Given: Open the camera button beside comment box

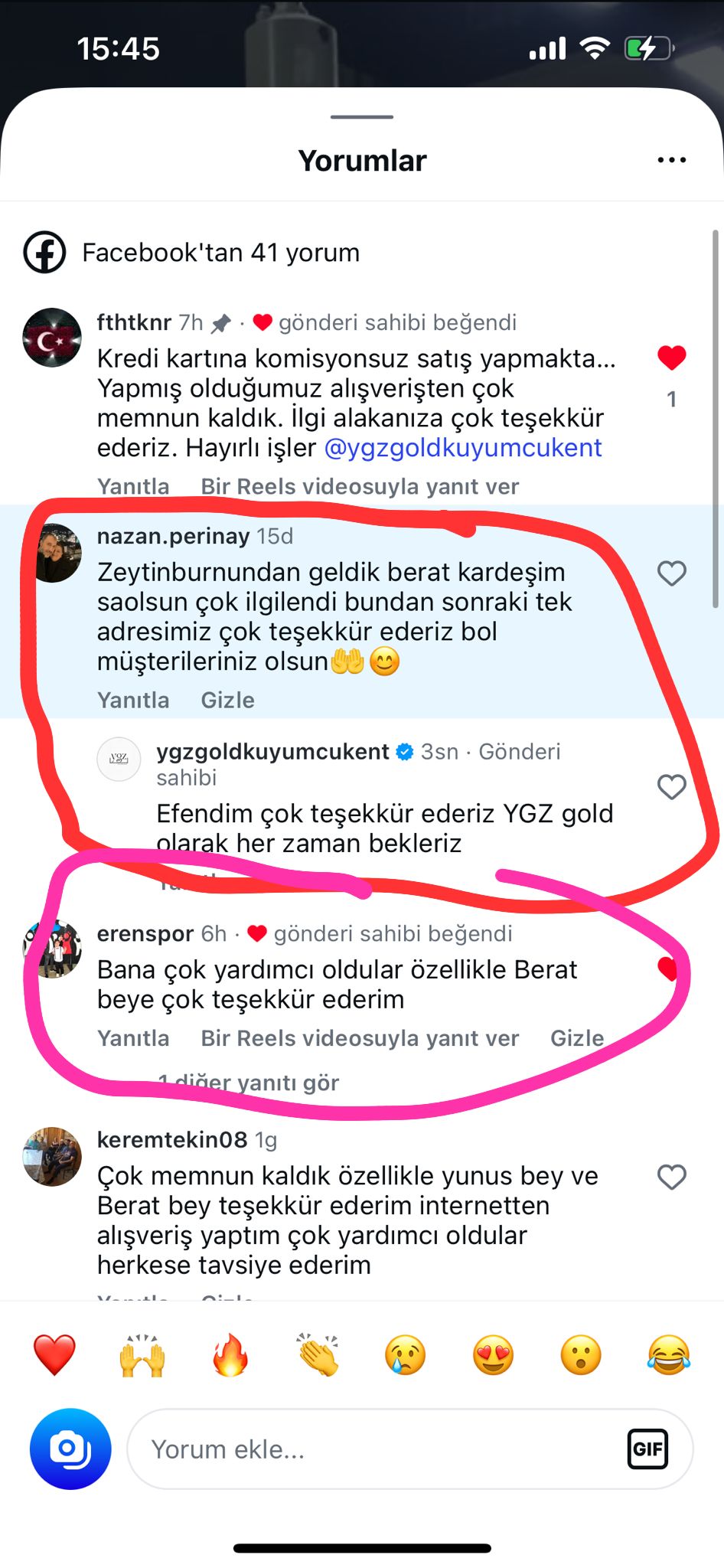Looking at the screenshot, I should pos(70,1449).
